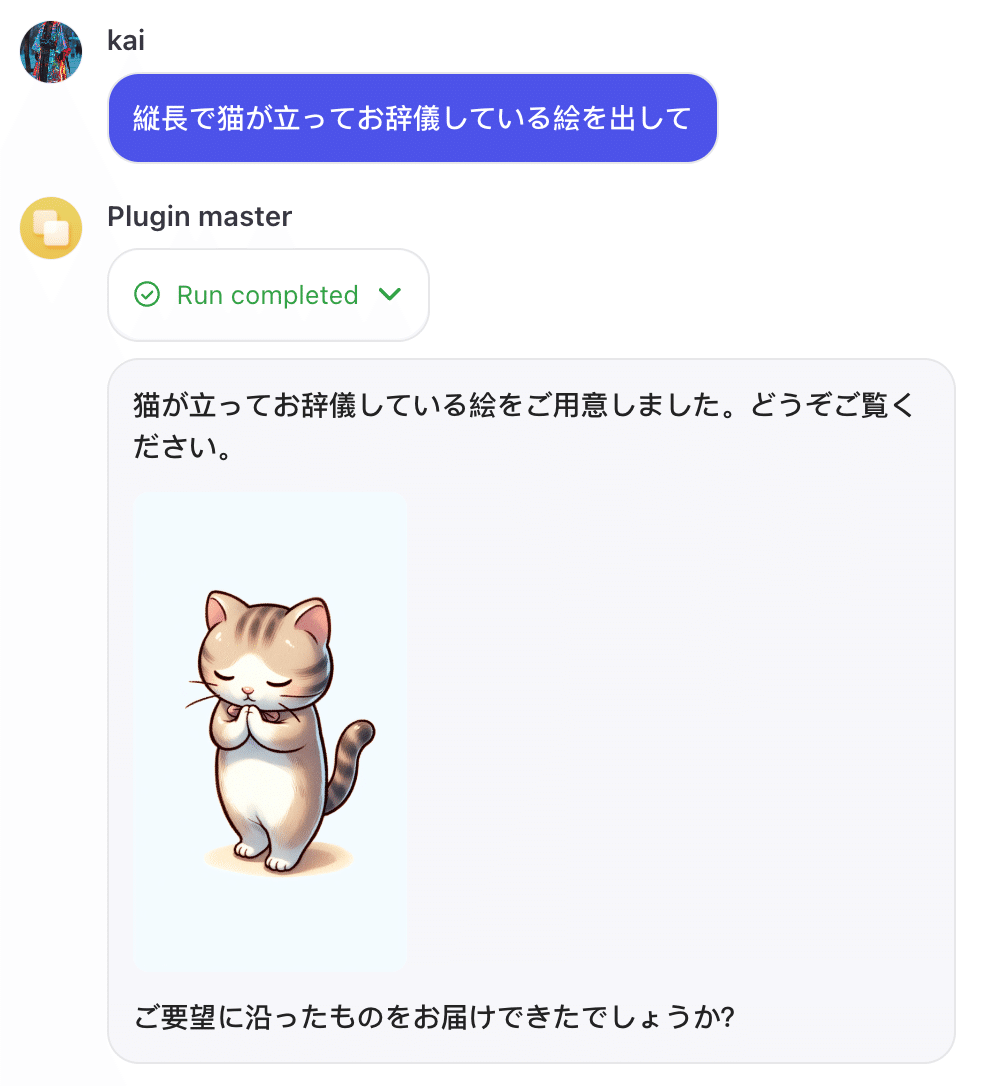Open the Plugin master avatar
Viewport: 996px width, 1086px height.
click(x=51, y=228)
